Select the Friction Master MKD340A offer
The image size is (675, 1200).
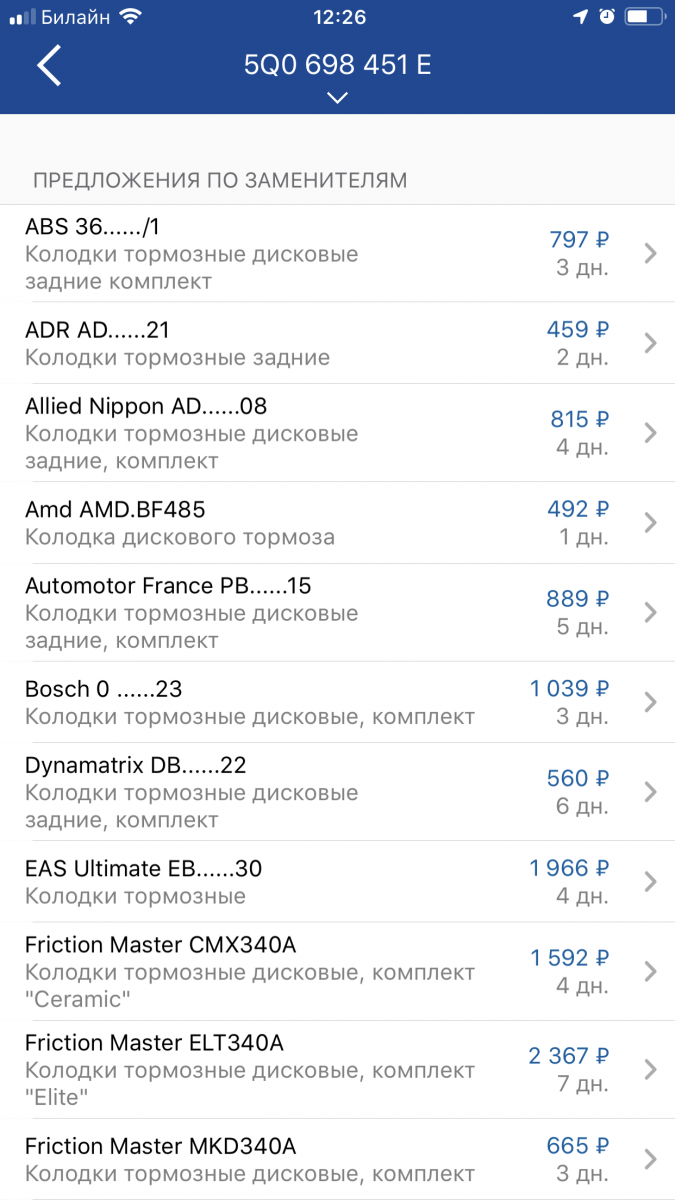pos(337,1159)
